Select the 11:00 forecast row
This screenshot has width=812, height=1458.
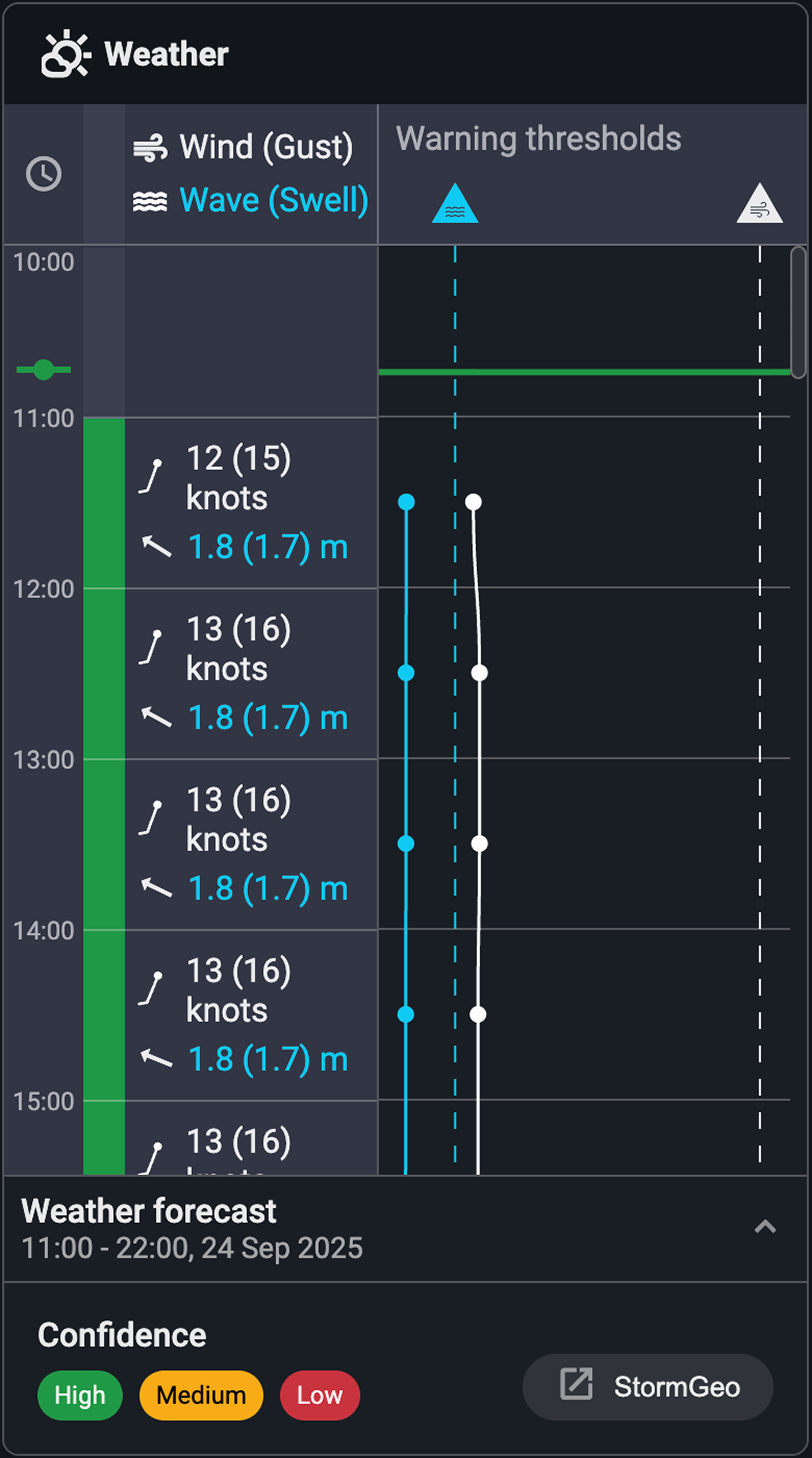(x=250, y=502)
